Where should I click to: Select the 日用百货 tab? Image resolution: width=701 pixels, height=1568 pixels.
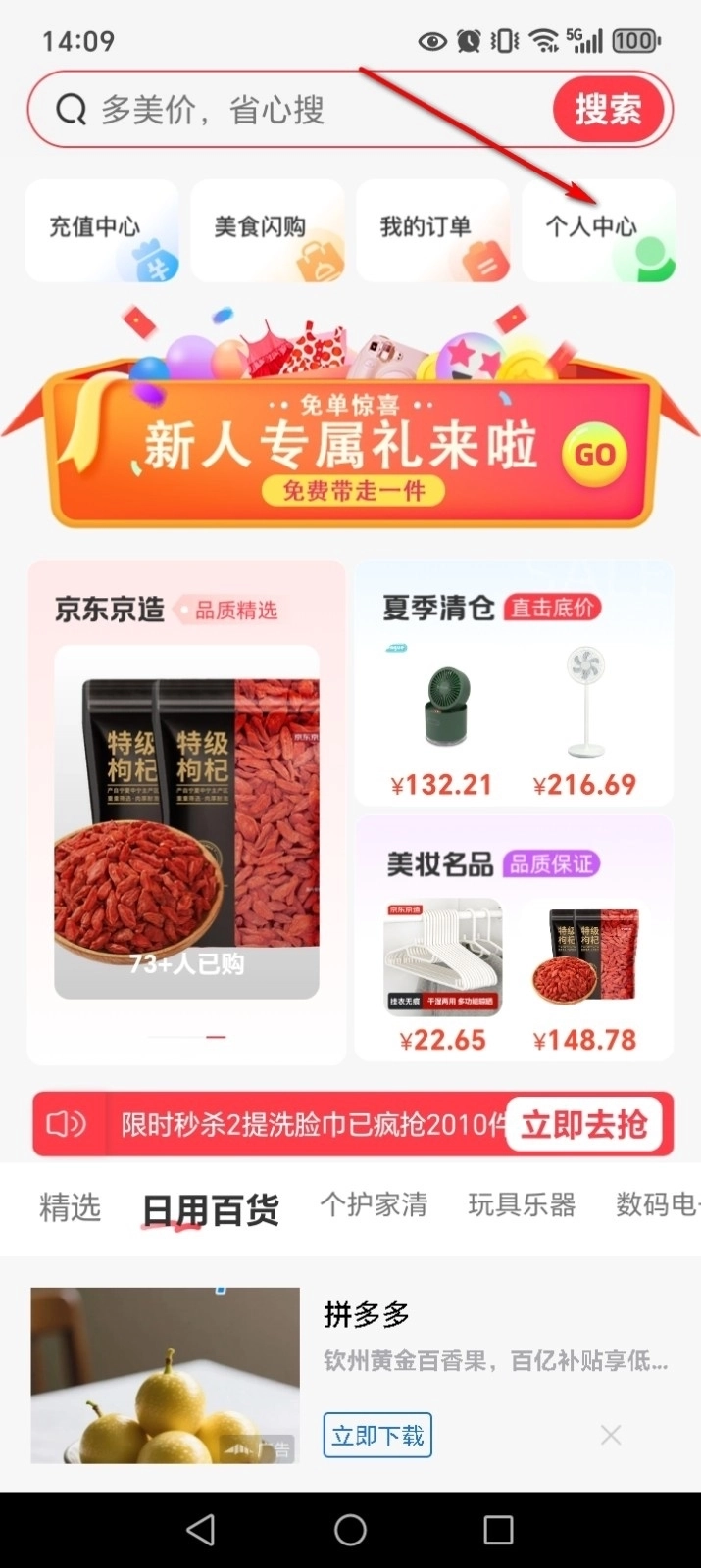pos(210,1209)
